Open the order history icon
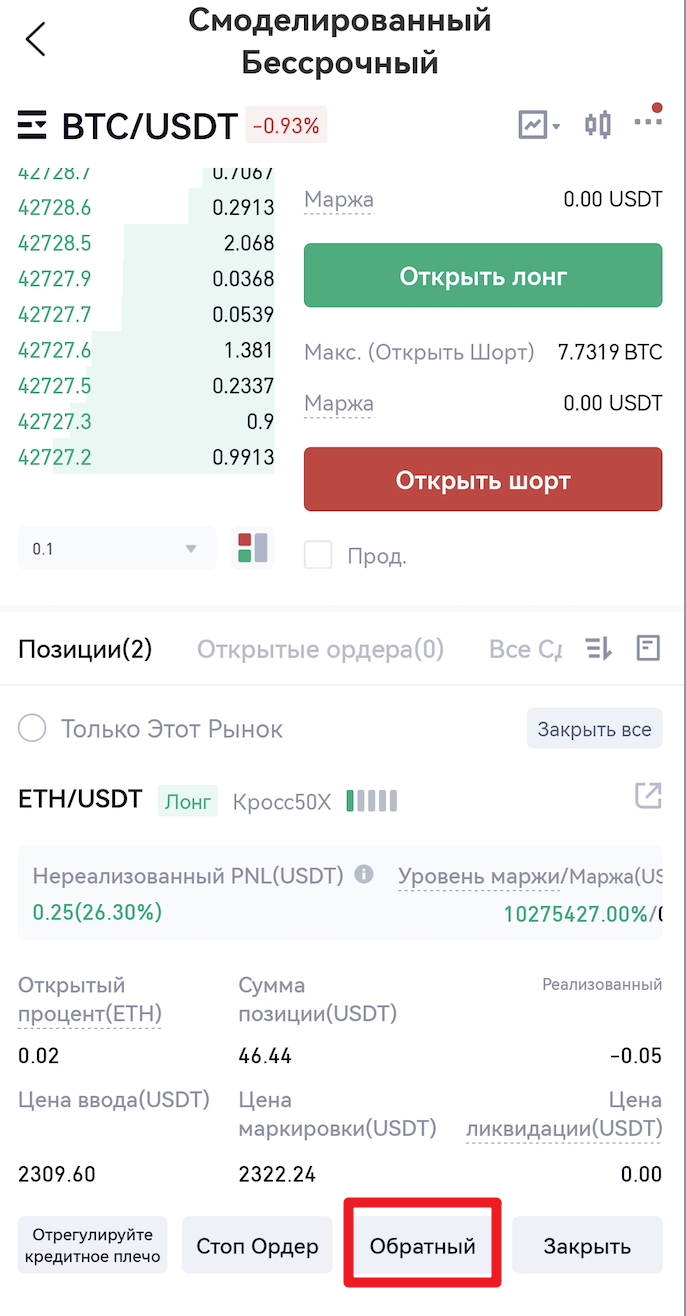 [x=649, y=648]
